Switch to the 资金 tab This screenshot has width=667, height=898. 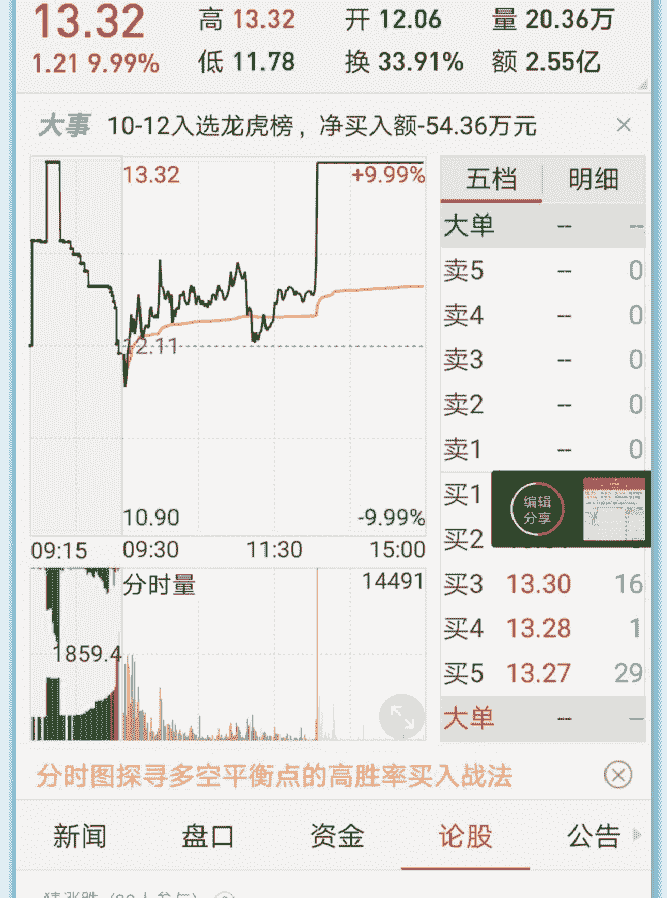pyautogui.click(x=337, y=836)
